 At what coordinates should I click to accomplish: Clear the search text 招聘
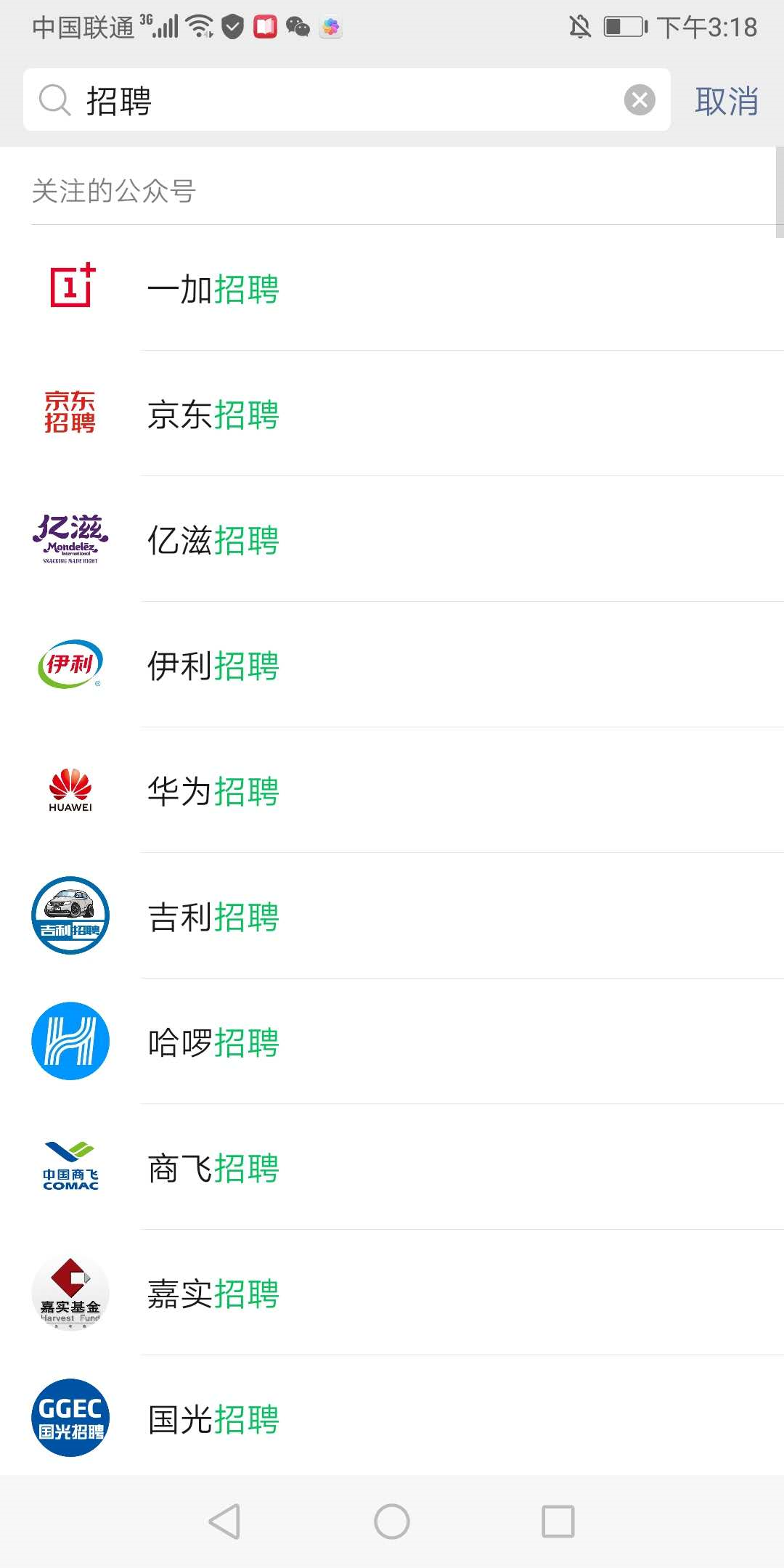640,100
